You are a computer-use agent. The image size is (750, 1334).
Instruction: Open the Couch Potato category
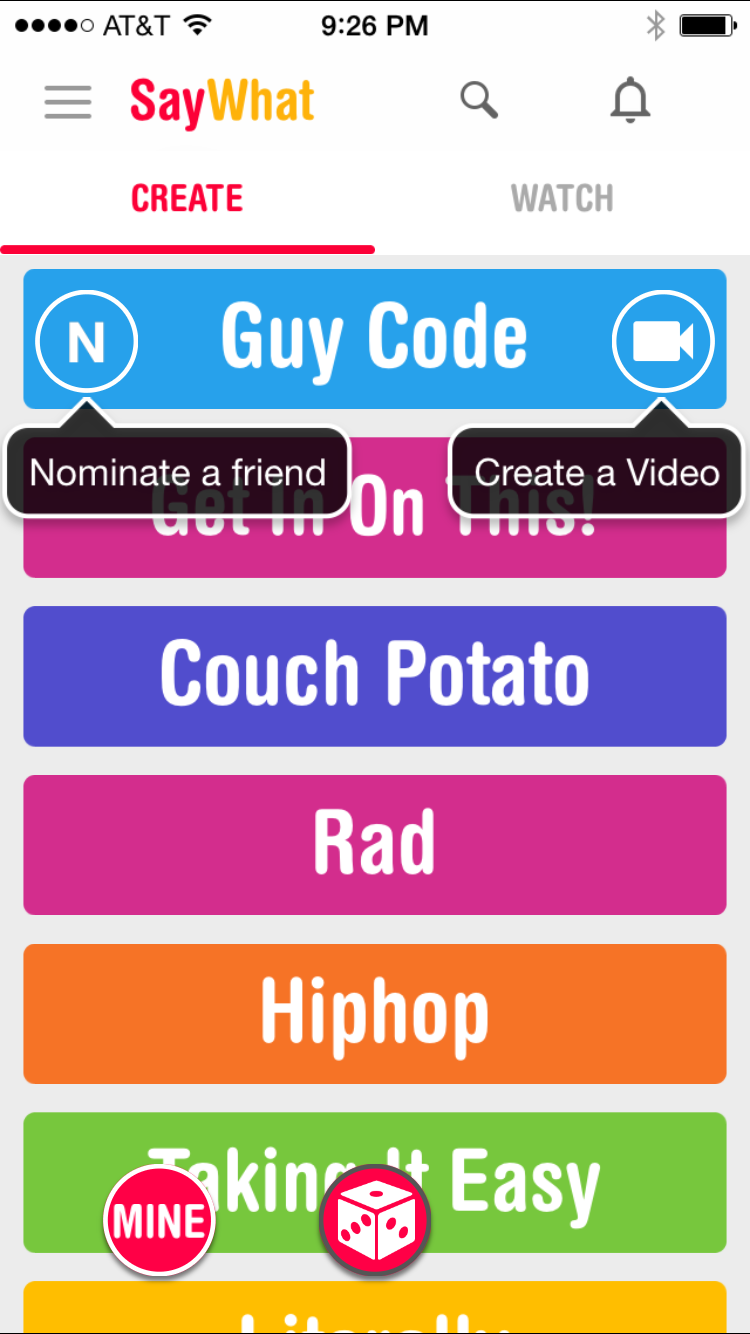[x=375, y=675]
